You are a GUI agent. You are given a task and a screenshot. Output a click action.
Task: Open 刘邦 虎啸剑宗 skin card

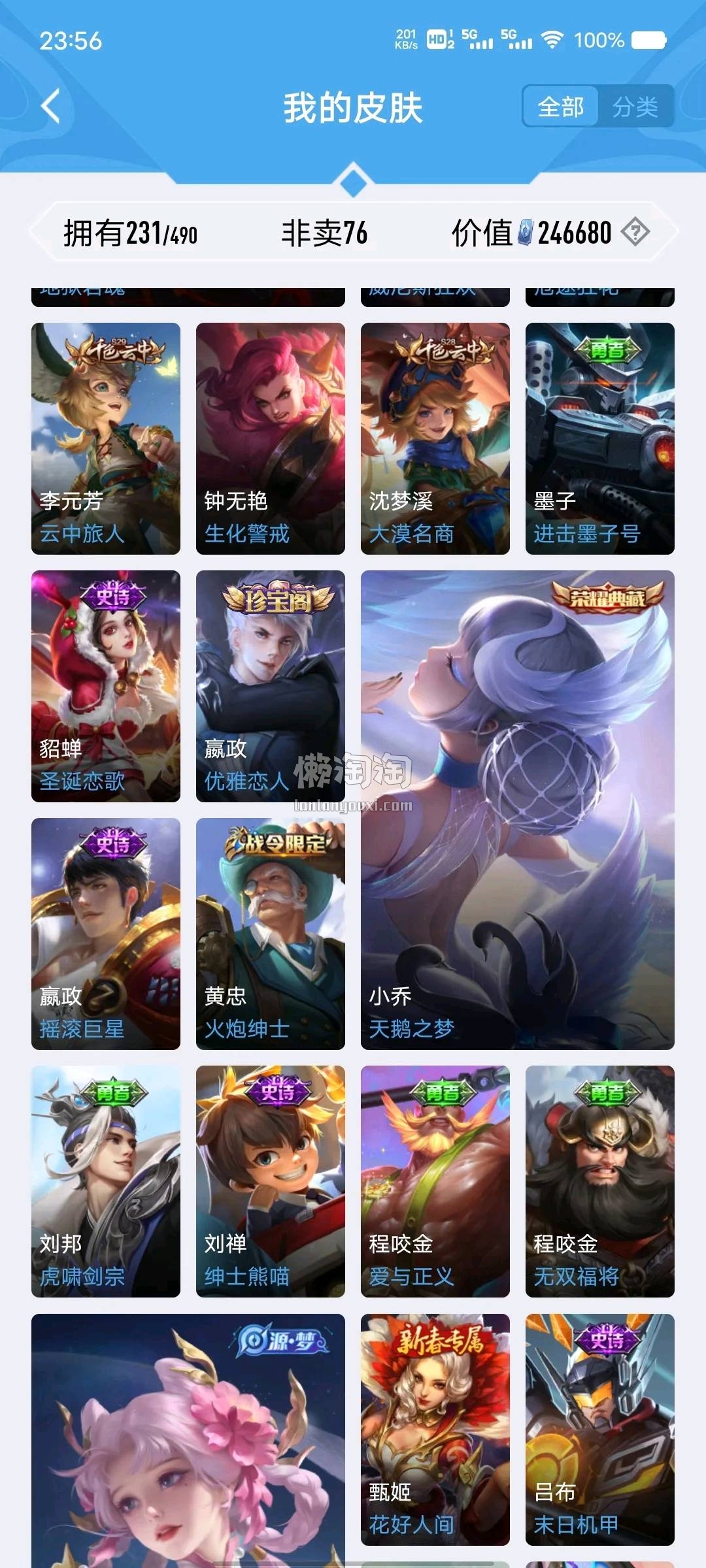point(106,1181)
